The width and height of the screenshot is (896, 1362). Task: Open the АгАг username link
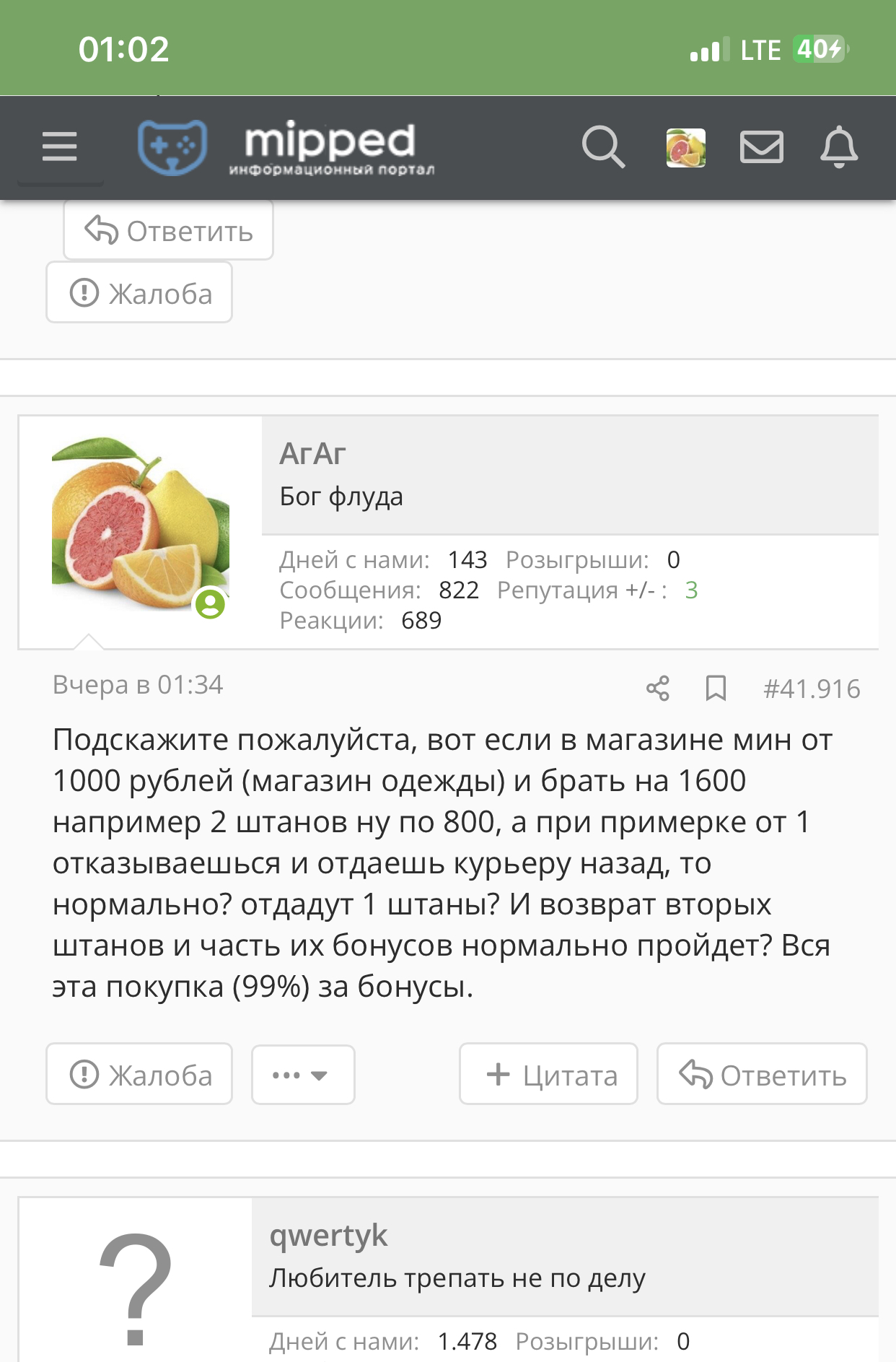tap(313, 454)
